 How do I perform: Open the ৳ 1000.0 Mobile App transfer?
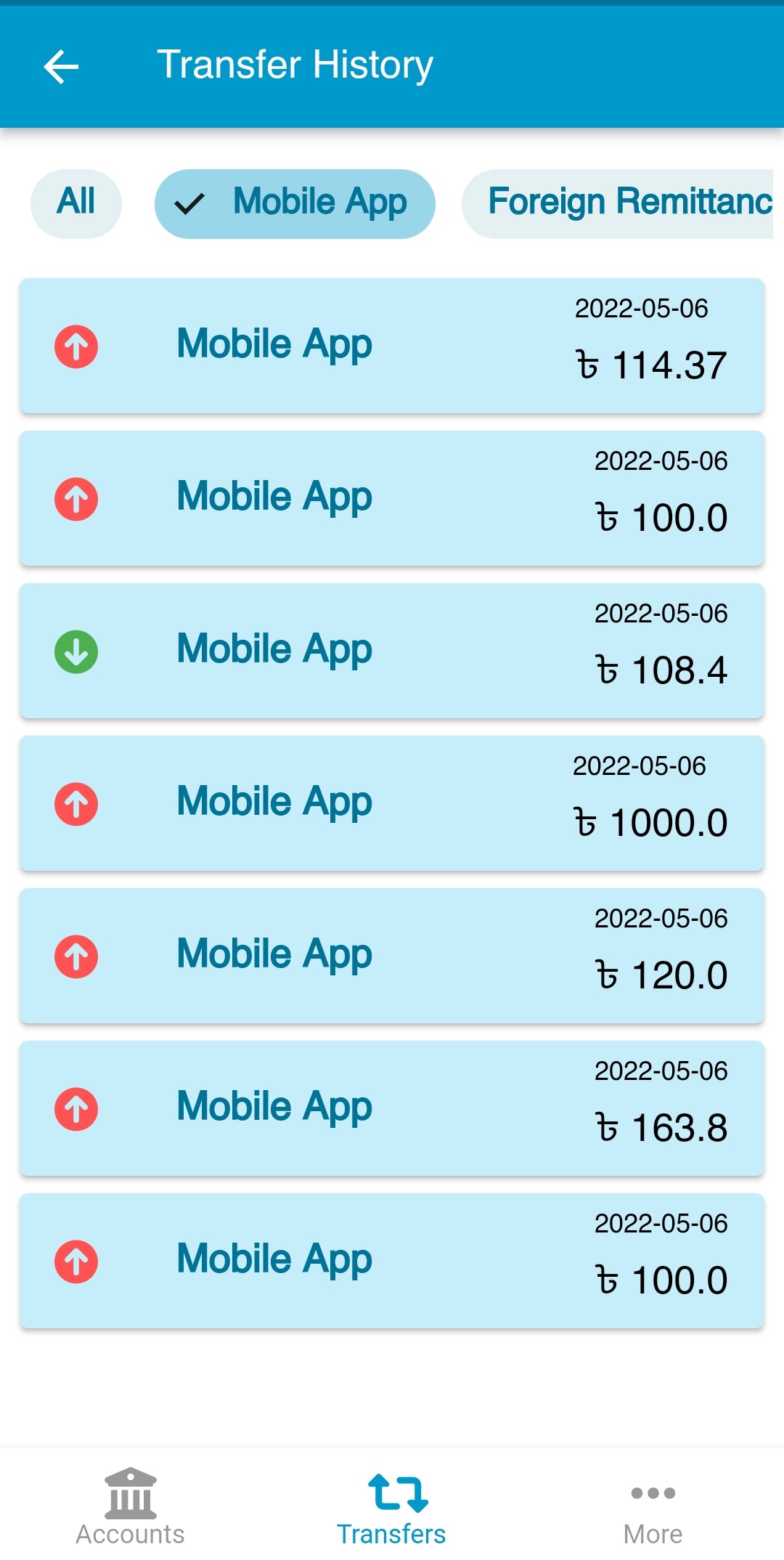[x=392, y=803]
